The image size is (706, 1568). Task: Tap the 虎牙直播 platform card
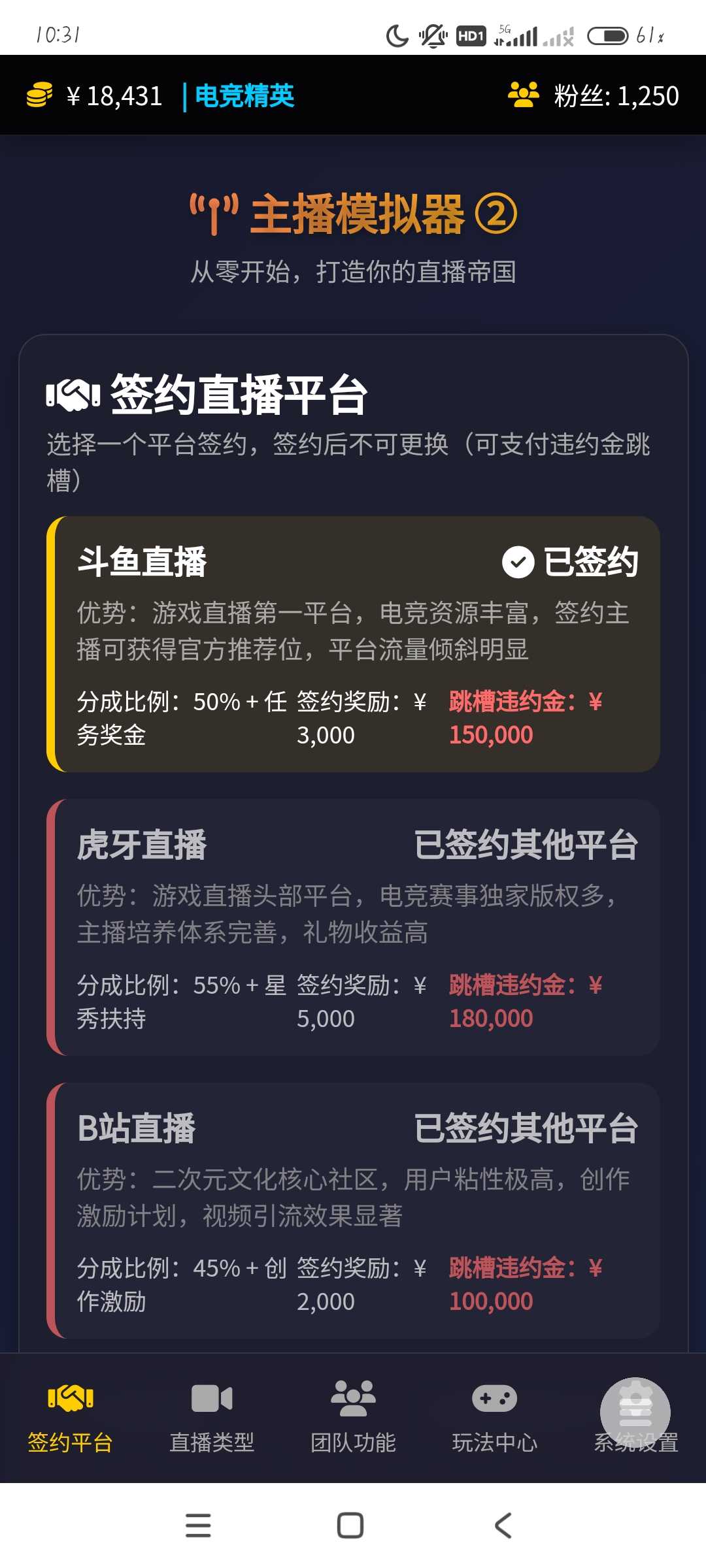pyautogui.click(x=353, y=927)
